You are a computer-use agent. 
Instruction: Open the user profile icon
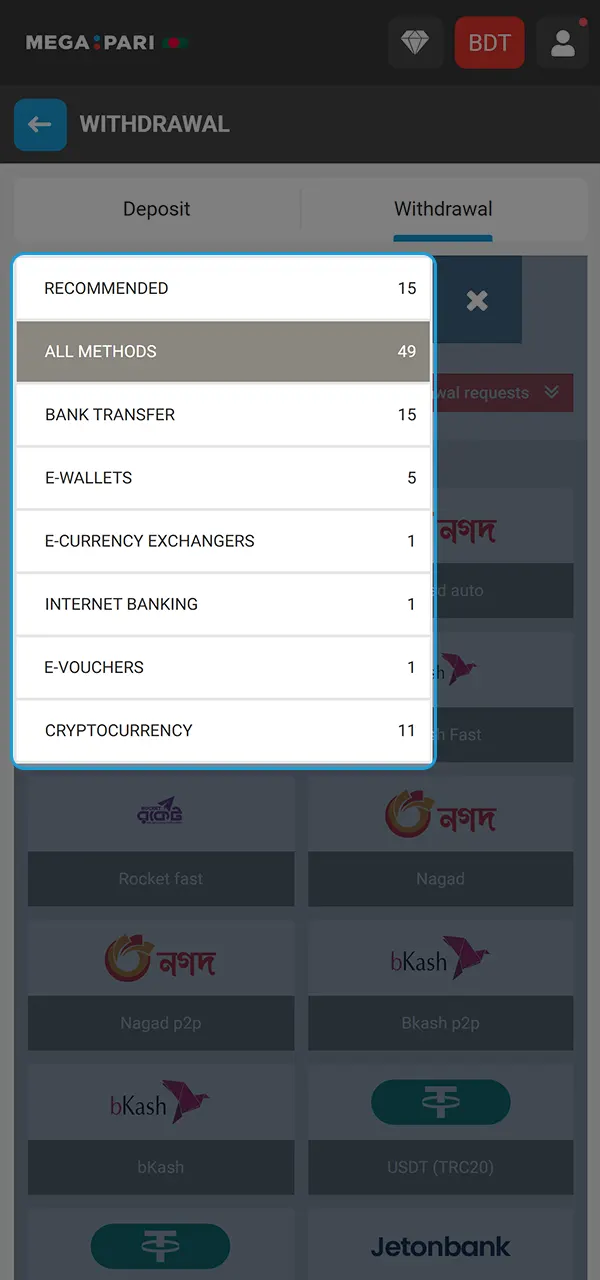point(563,43)
